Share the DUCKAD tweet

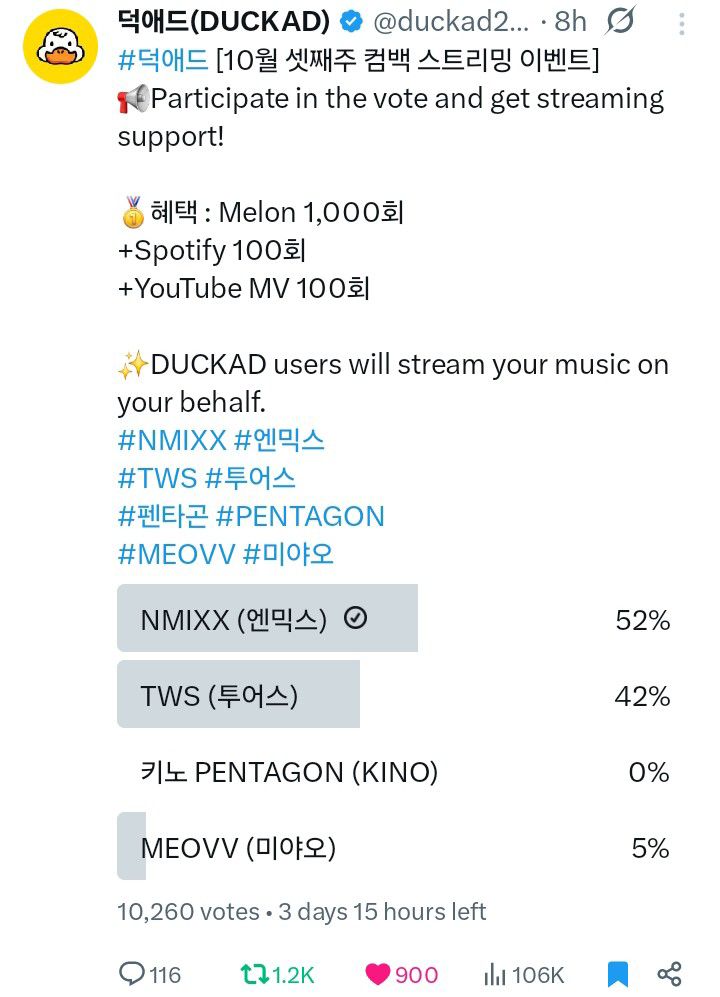pyautogui.click(x=670, y=974)
